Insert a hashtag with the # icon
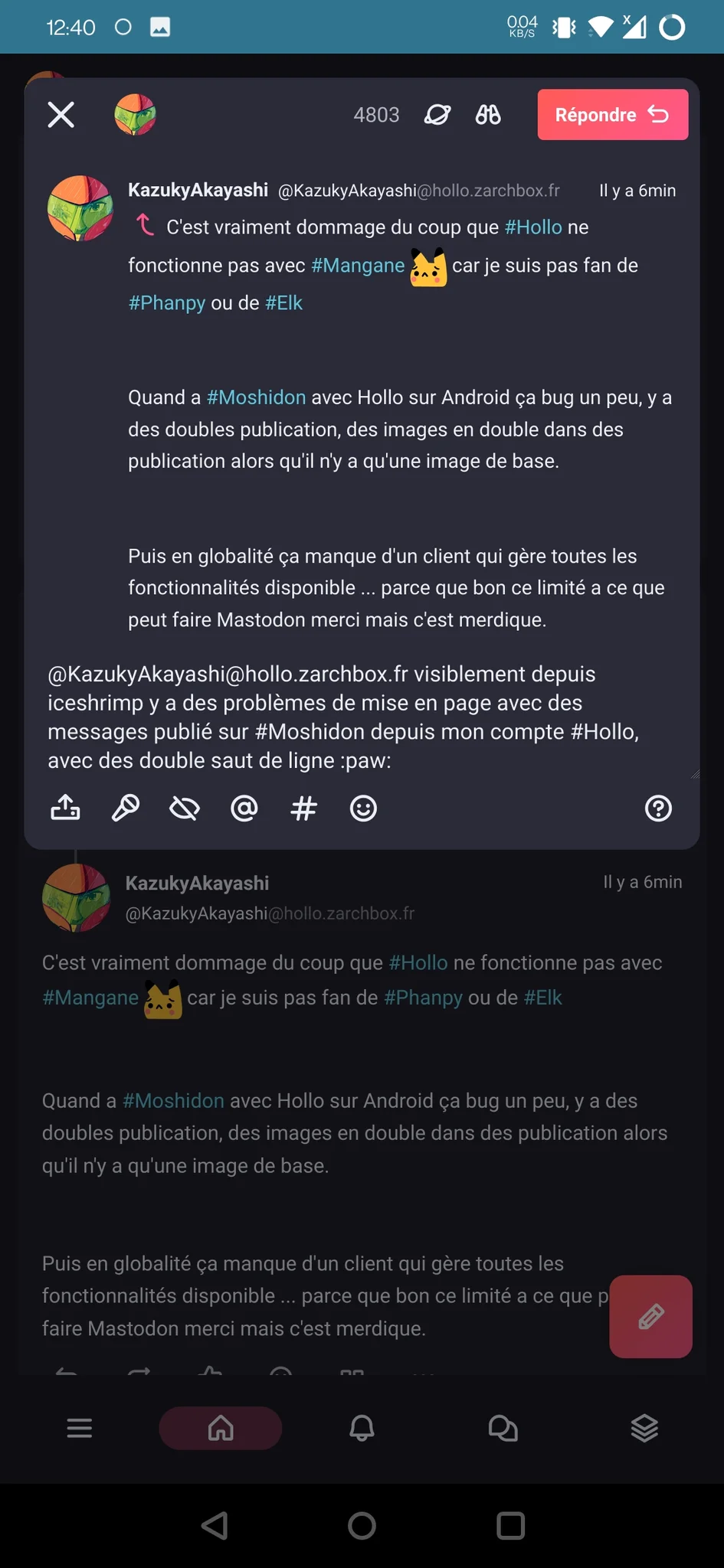Image resolution: width=724 pixels, height=1568 pixels. (304, 808)
